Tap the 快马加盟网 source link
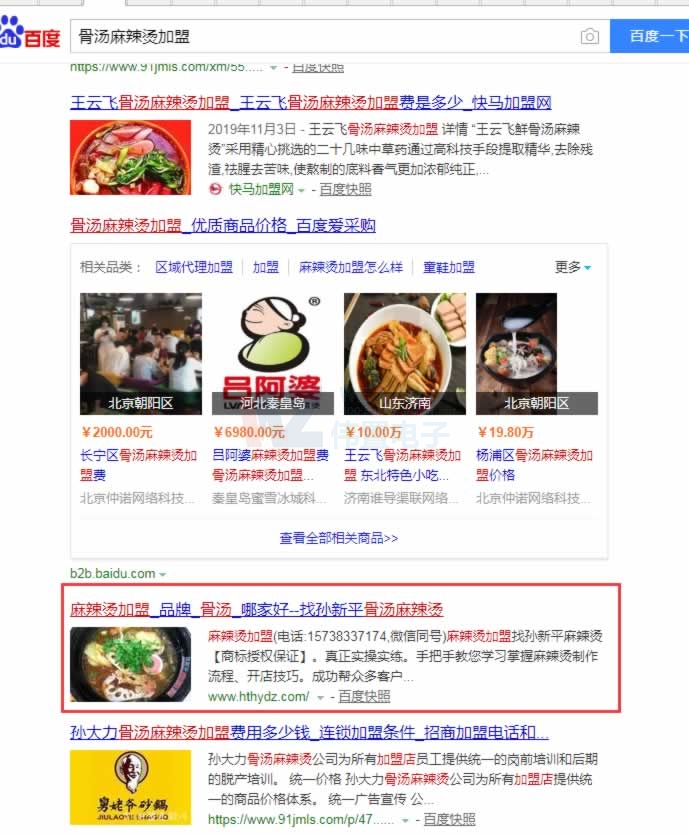689x836 pixels. (260, 189)
